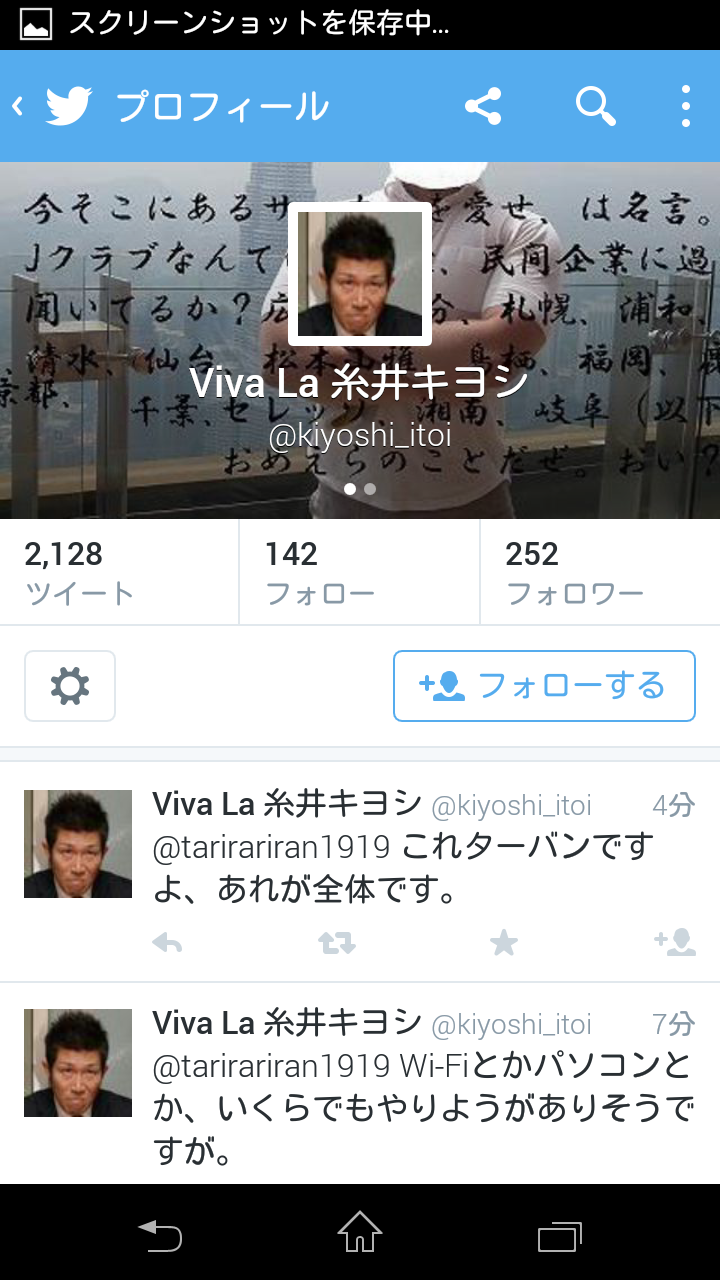The image size is (720, 1280).
Task: Open the profile picture in the header
Action: 360,273
